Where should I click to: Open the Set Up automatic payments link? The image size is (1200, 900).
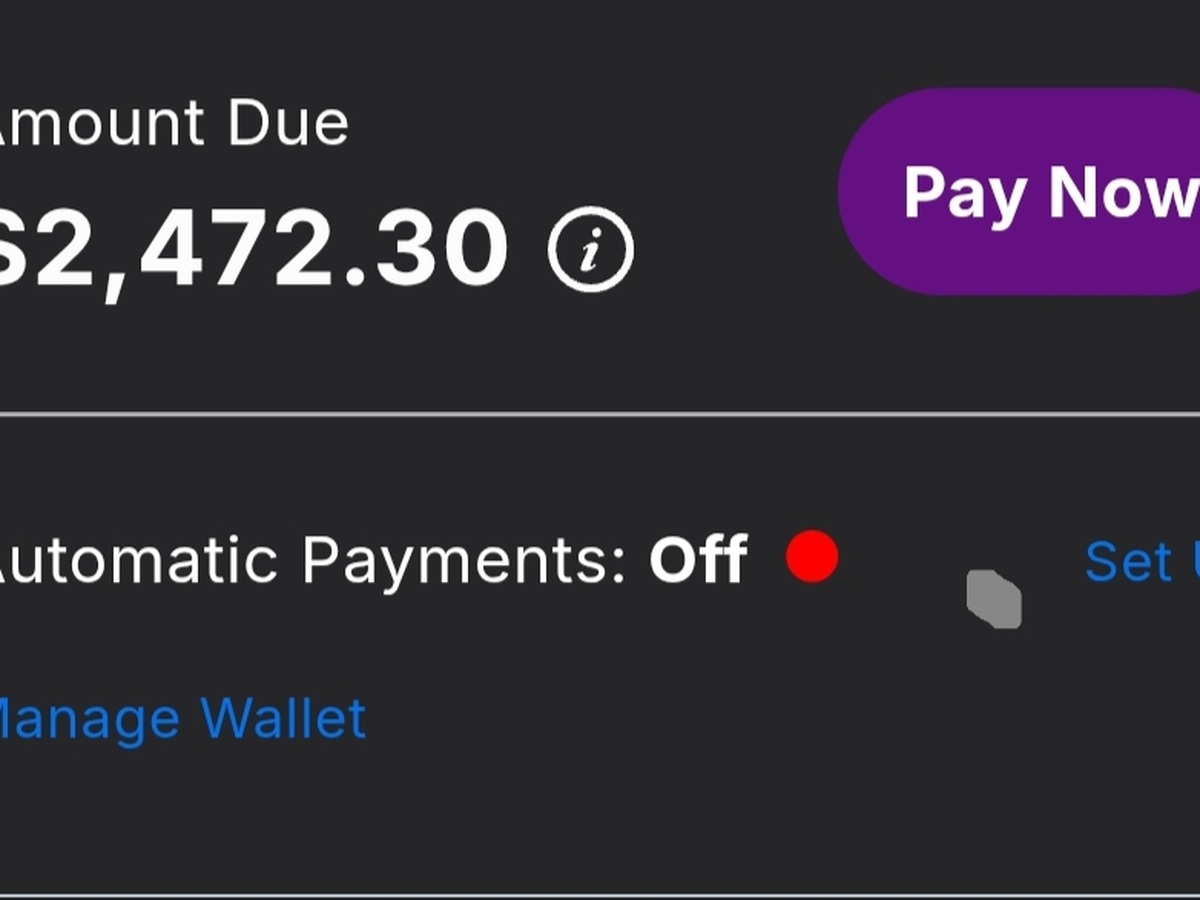pos(1142,561)
